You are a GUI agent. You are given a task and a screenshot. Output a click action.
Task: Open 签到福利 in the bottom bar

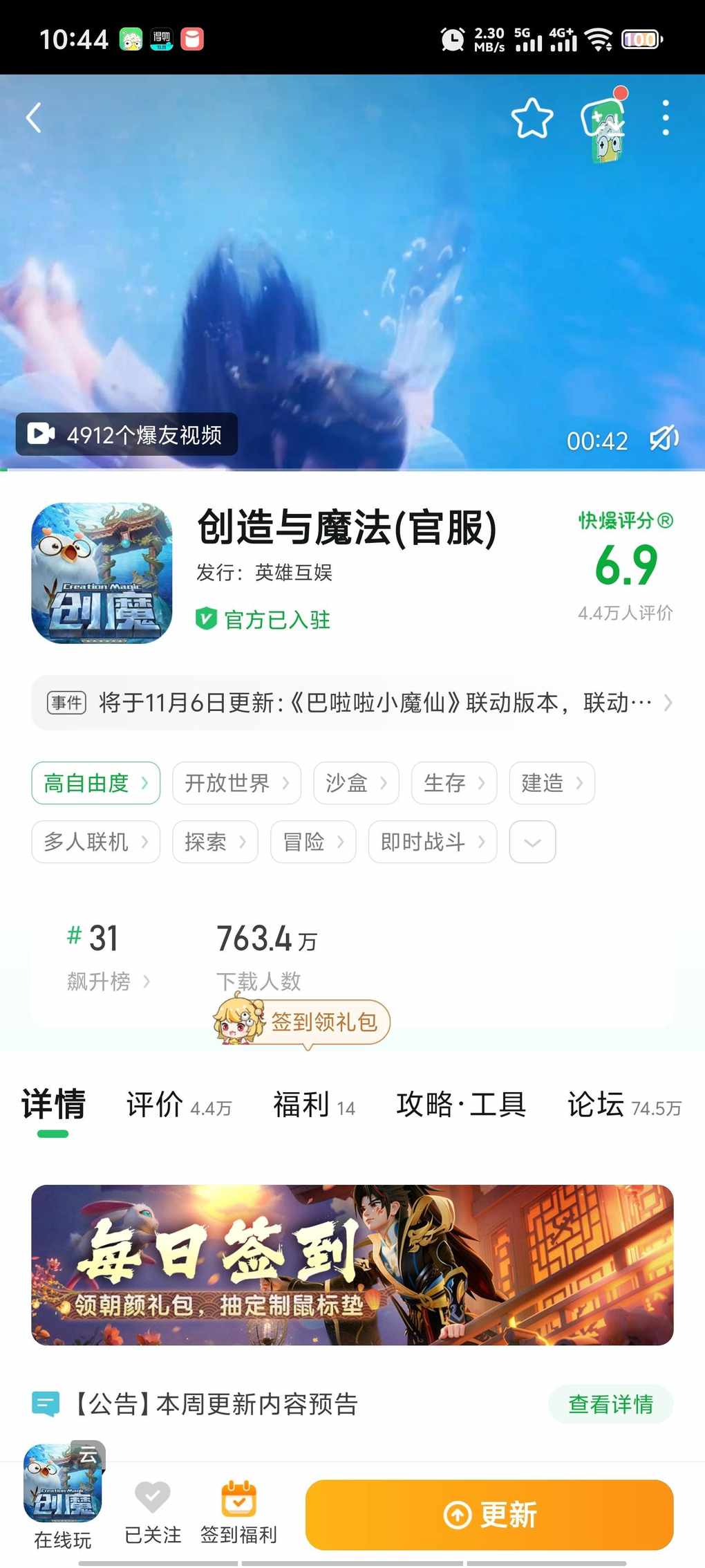(238, 1513)
